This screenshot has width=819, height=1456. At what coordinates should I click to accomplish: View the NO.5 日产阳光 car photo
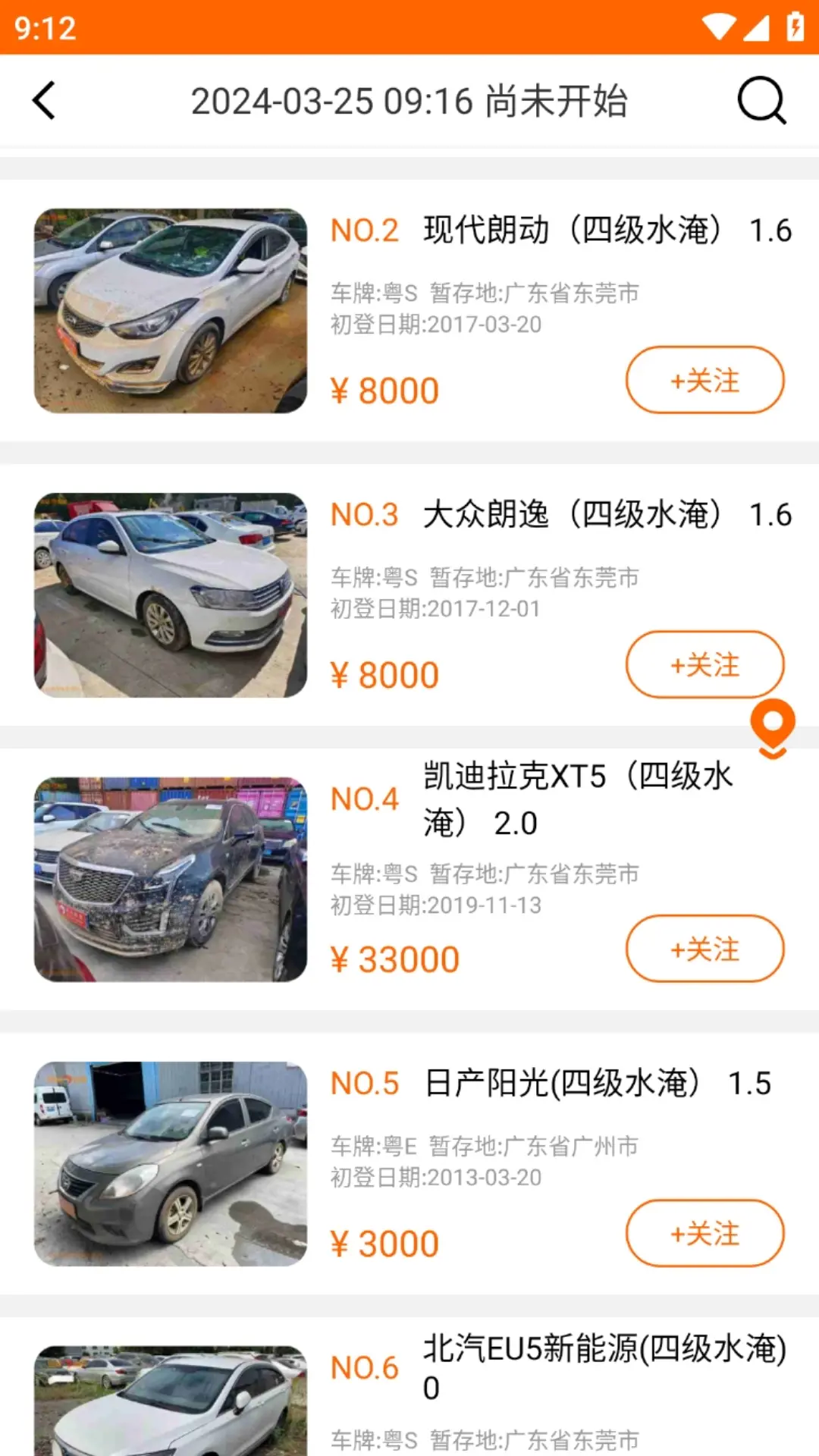171,1164
